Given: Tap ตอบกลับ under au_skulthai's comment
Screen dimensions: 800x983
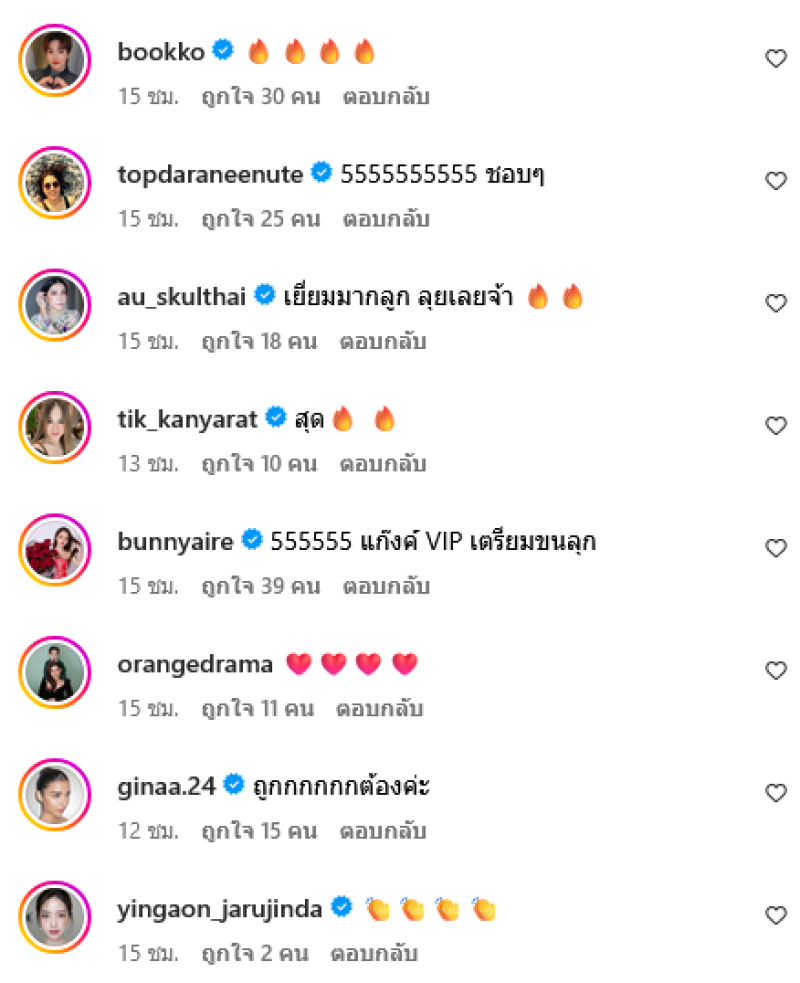Looking at the screenshot, I should (383, 342).
